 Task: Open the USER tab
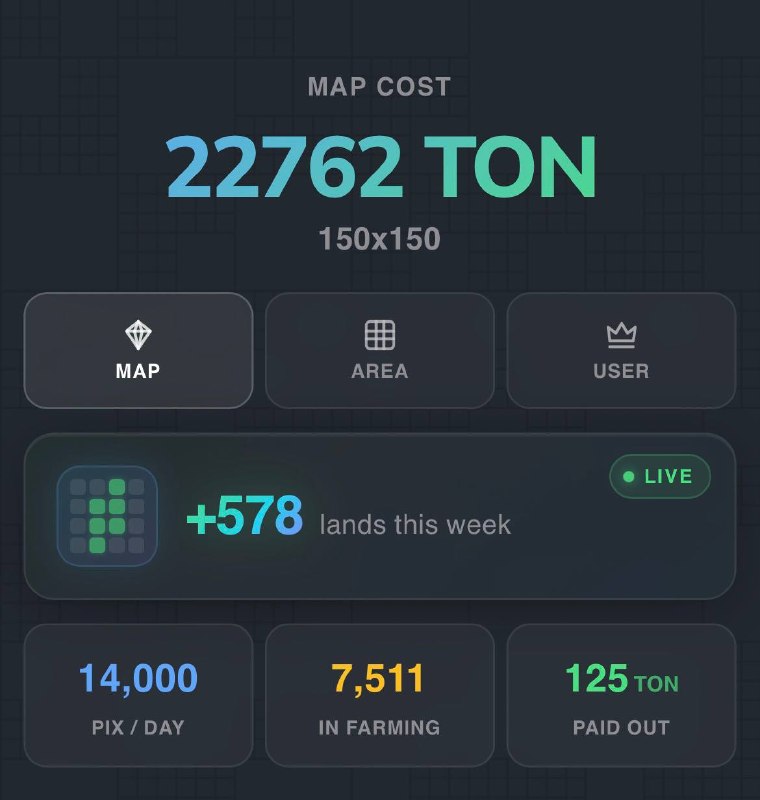click(x=621, y=351)
